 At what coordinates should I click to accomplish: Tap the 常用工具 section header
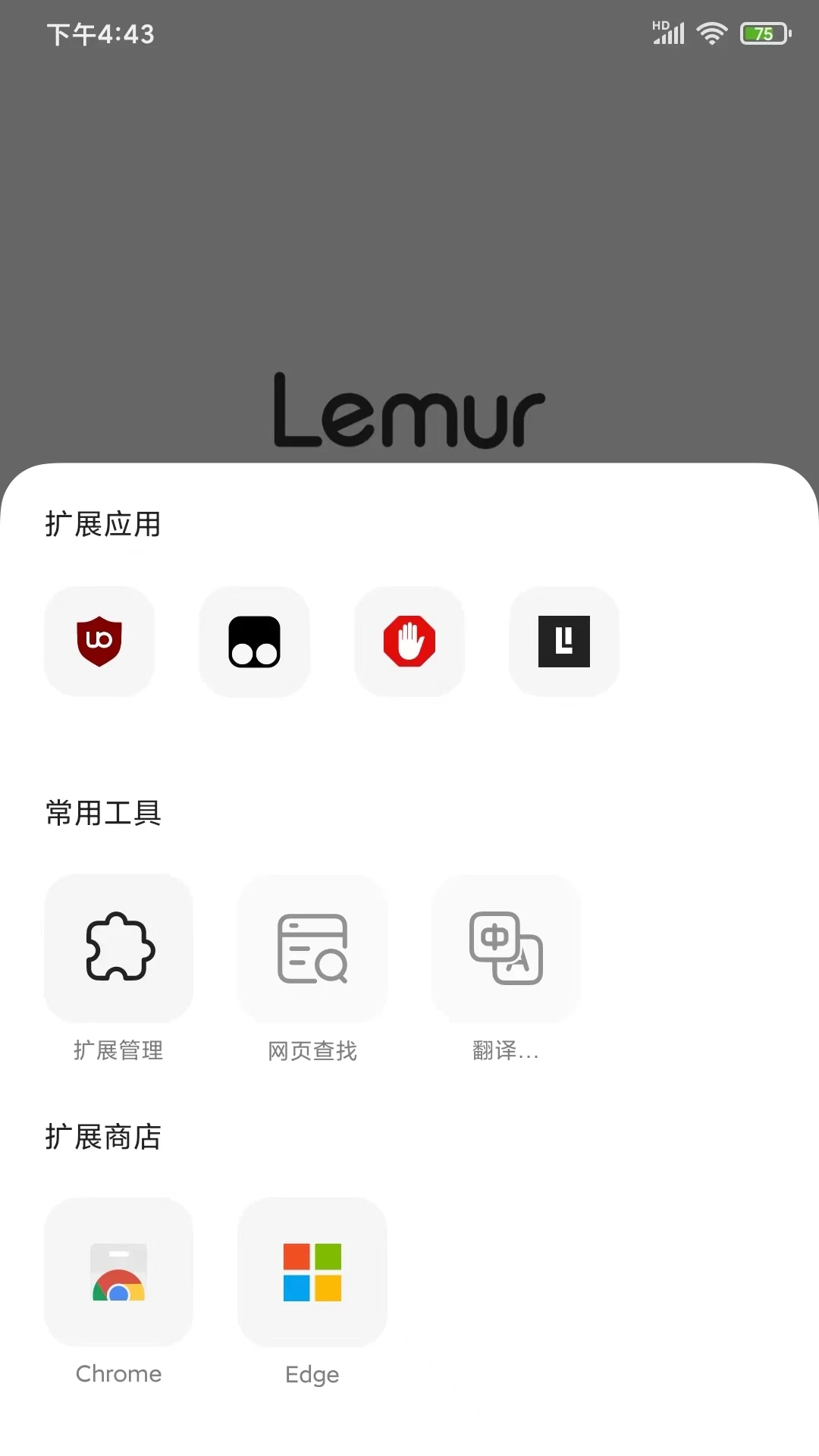[102, 813]
